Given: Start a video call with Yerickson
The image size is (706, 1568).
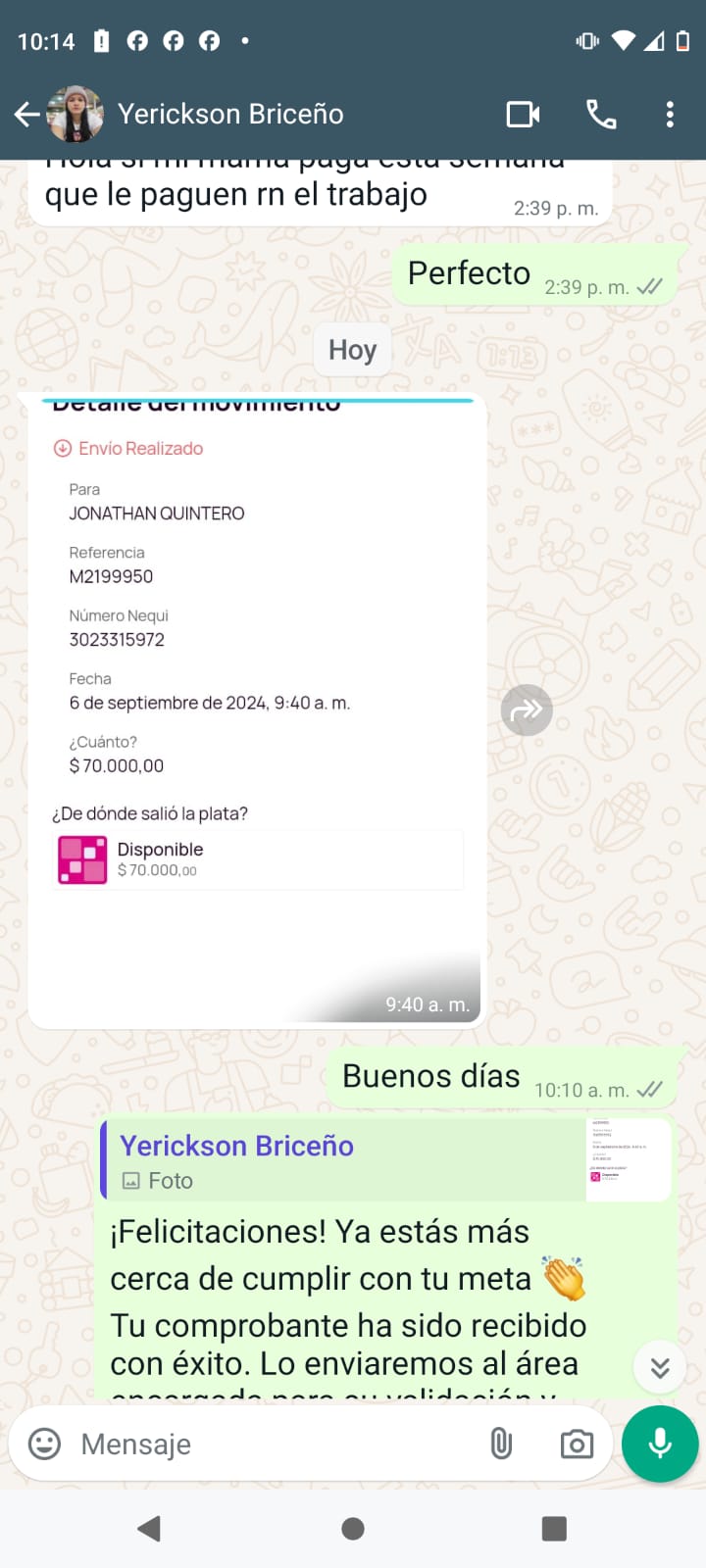Looking at the screenshot, I should pyautogui.click(x=523, y=115).
